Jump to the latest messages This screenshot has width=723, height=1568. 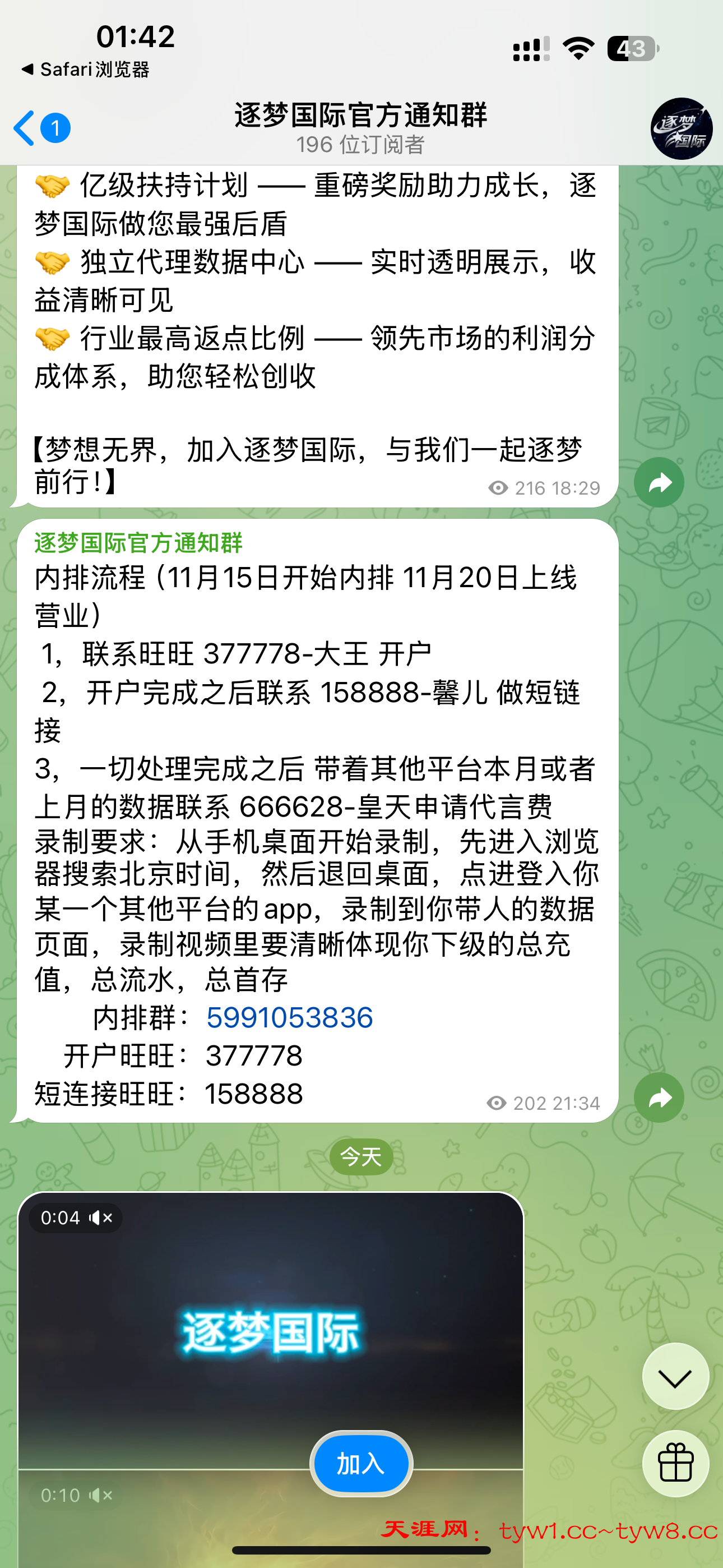675,1376
